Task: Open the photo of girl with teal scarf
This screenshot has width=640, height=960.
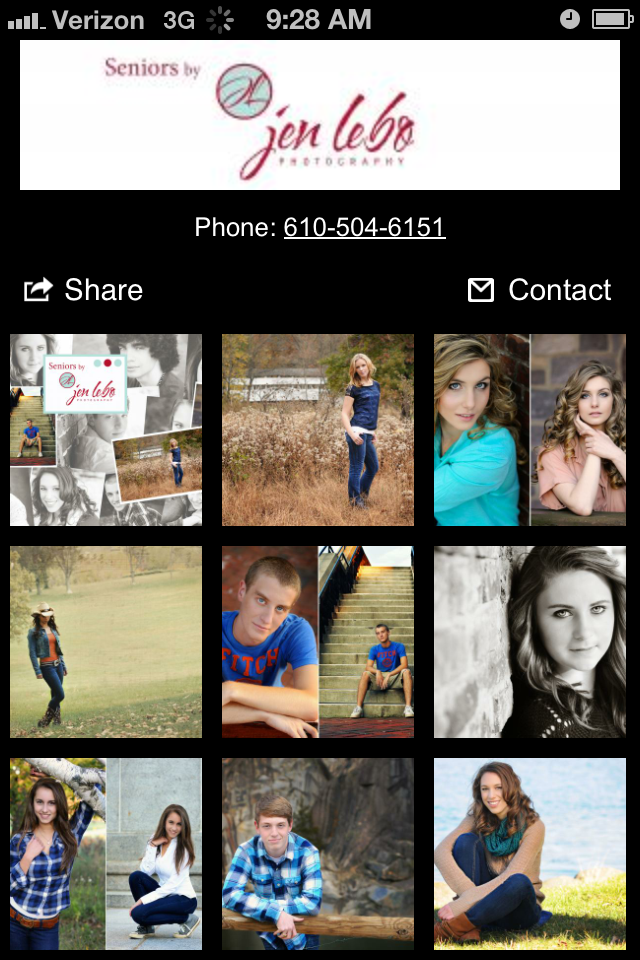Action: pos(530,854)
